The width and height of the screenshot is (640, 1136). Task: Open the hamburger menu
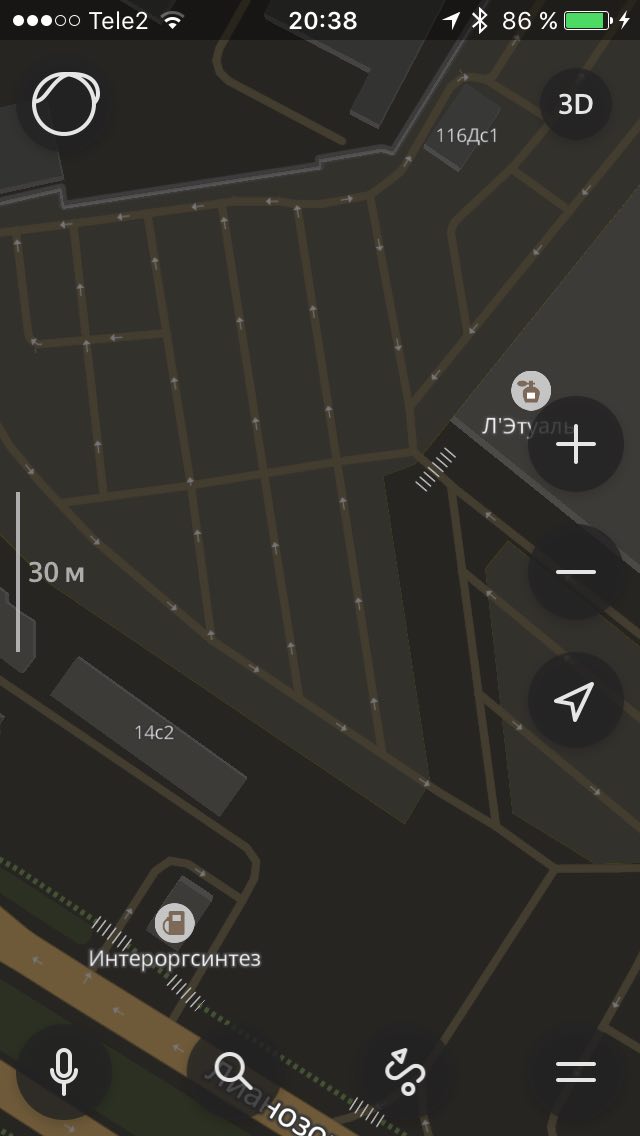point(576,1072)
